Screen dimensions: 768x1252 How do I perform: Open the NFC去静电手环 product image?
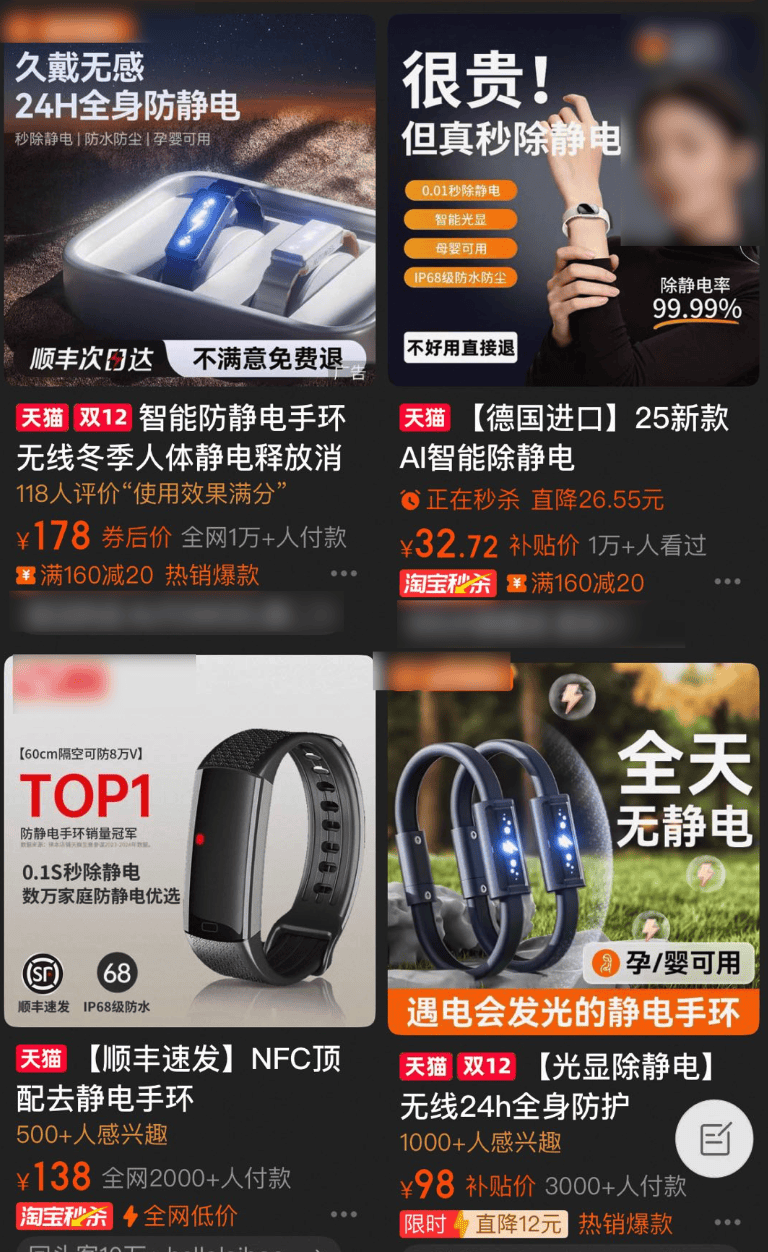coord(190,840)
